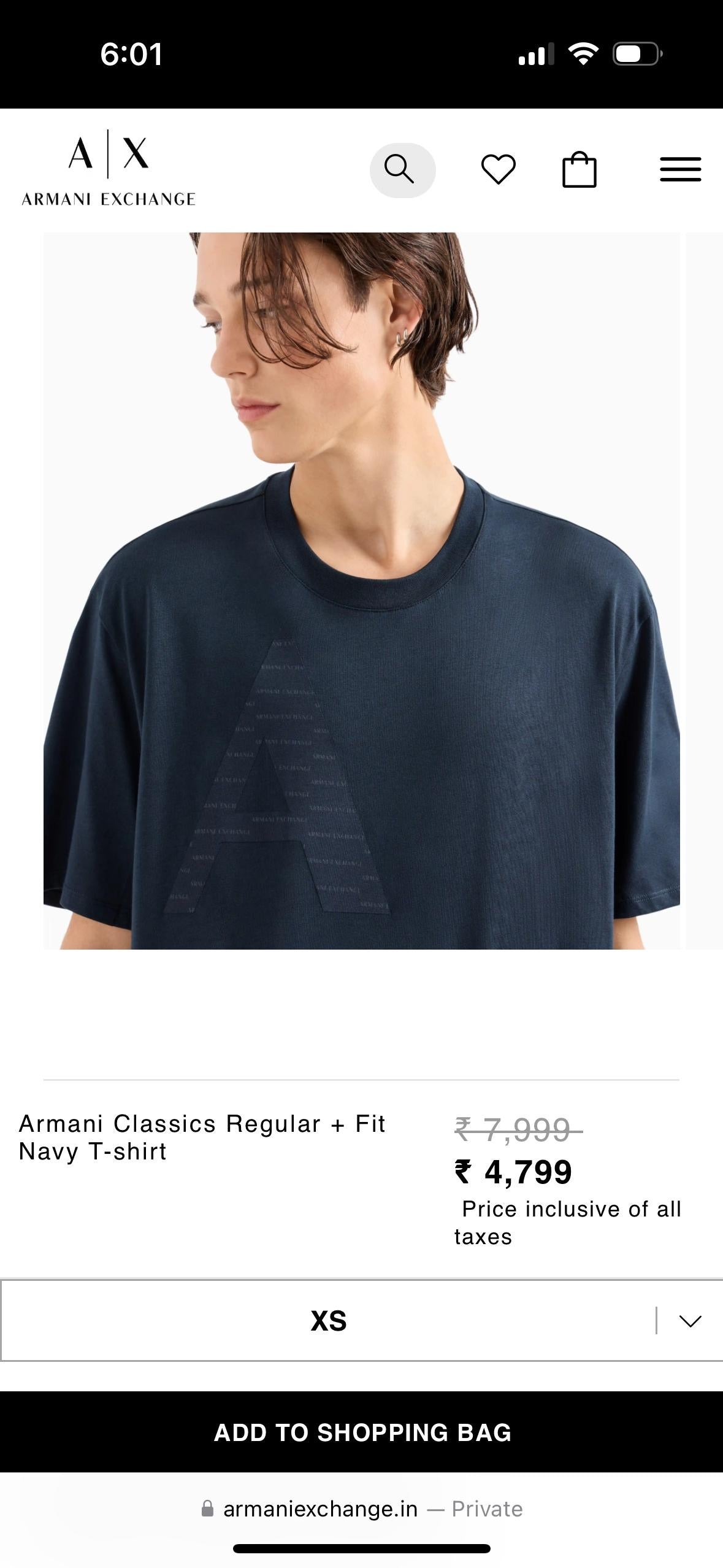Image resolution: width=723 pixels, height=1568 pixels.
Task: Open the hamburger menu
Action: pyautogui.click(x=680, y=169)
